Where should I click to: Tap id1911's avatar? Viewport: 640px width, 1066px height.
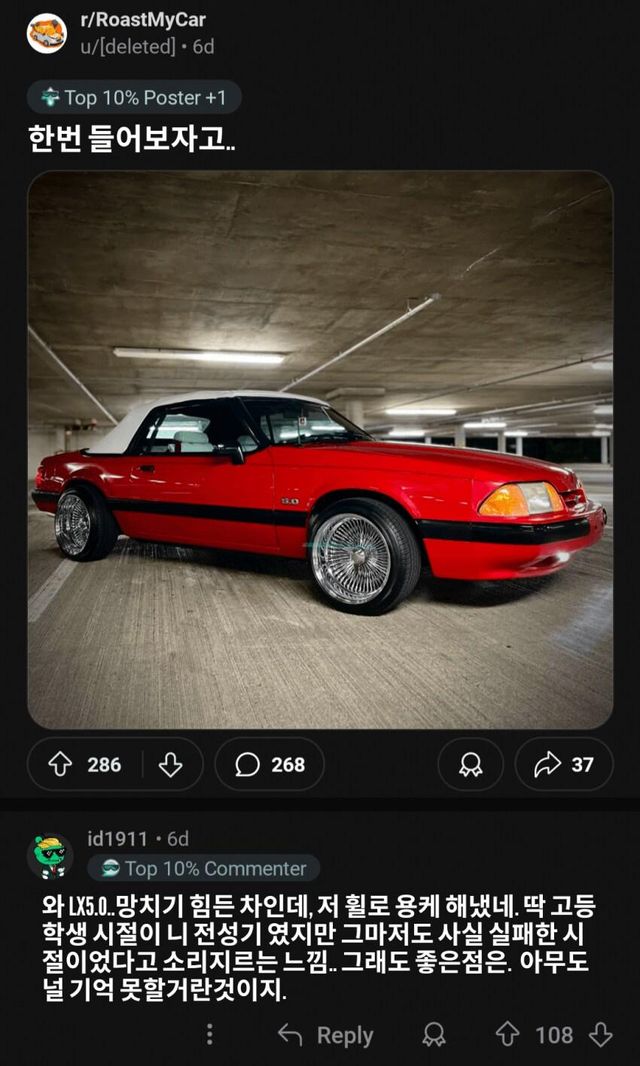pos(50,856)
